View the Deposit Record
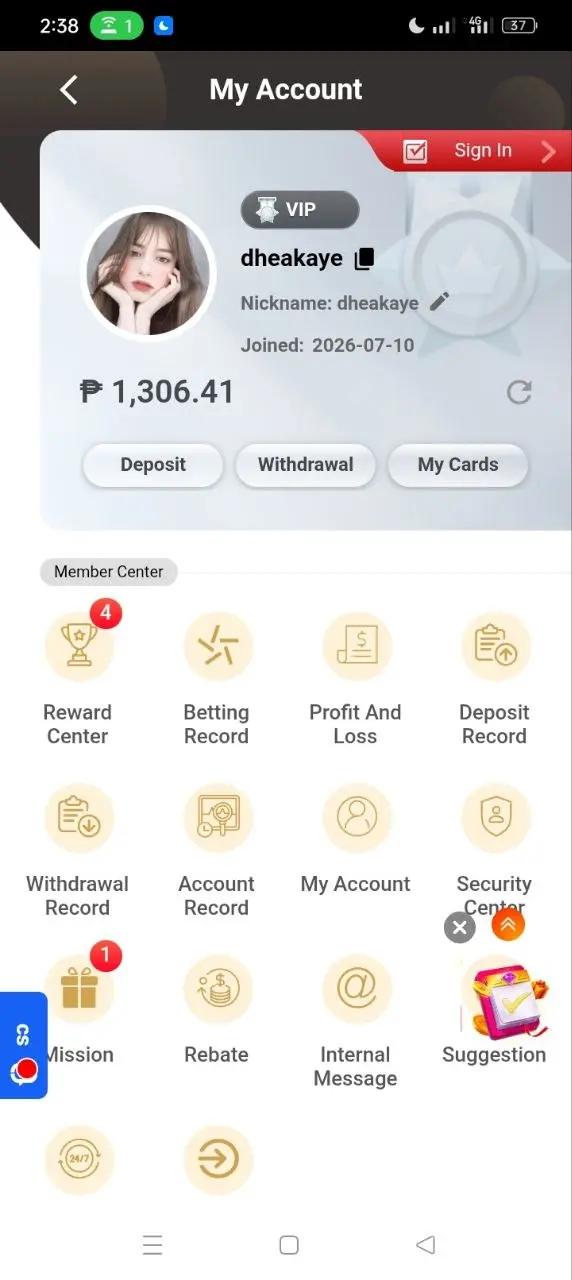The image size is (572, 1280). coord(494,677)
